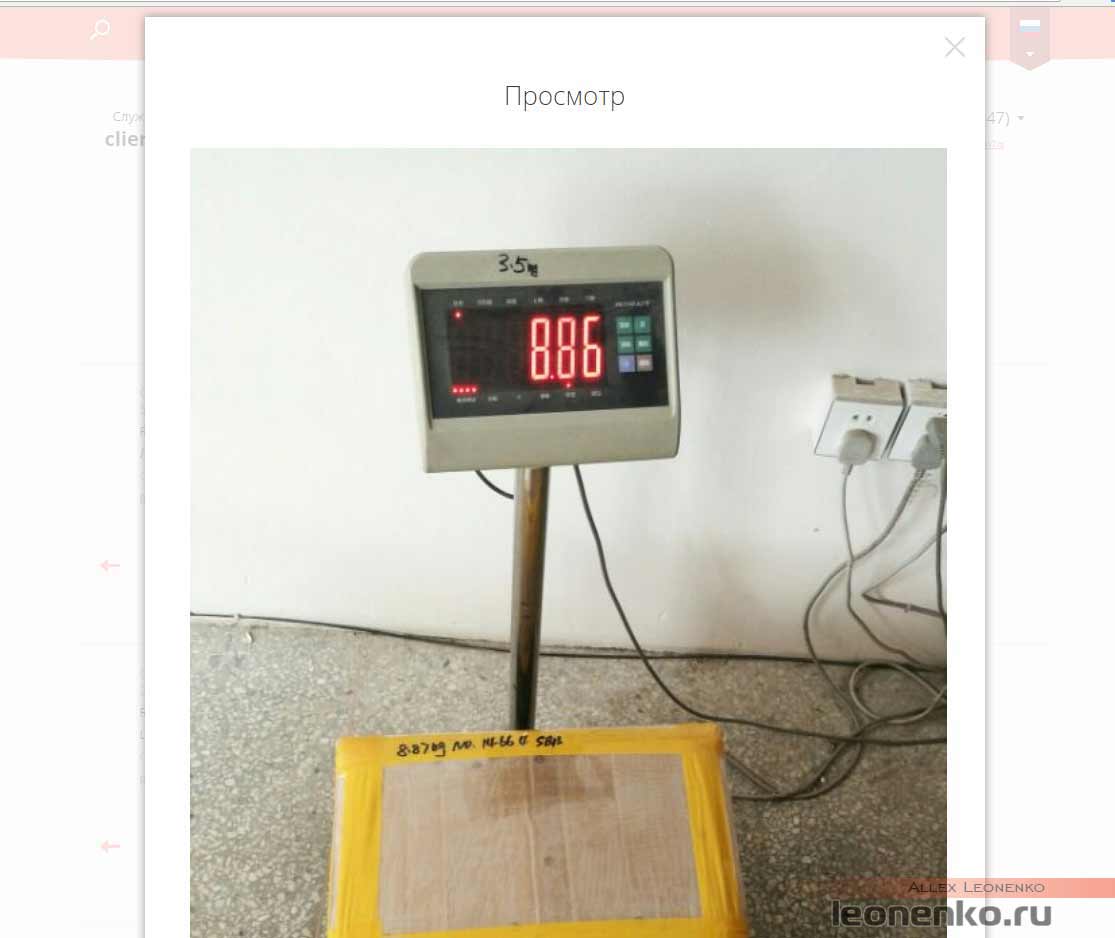The image size is (1115, 938).
Task: Open the language flag selector
Action: point(1029,36)
